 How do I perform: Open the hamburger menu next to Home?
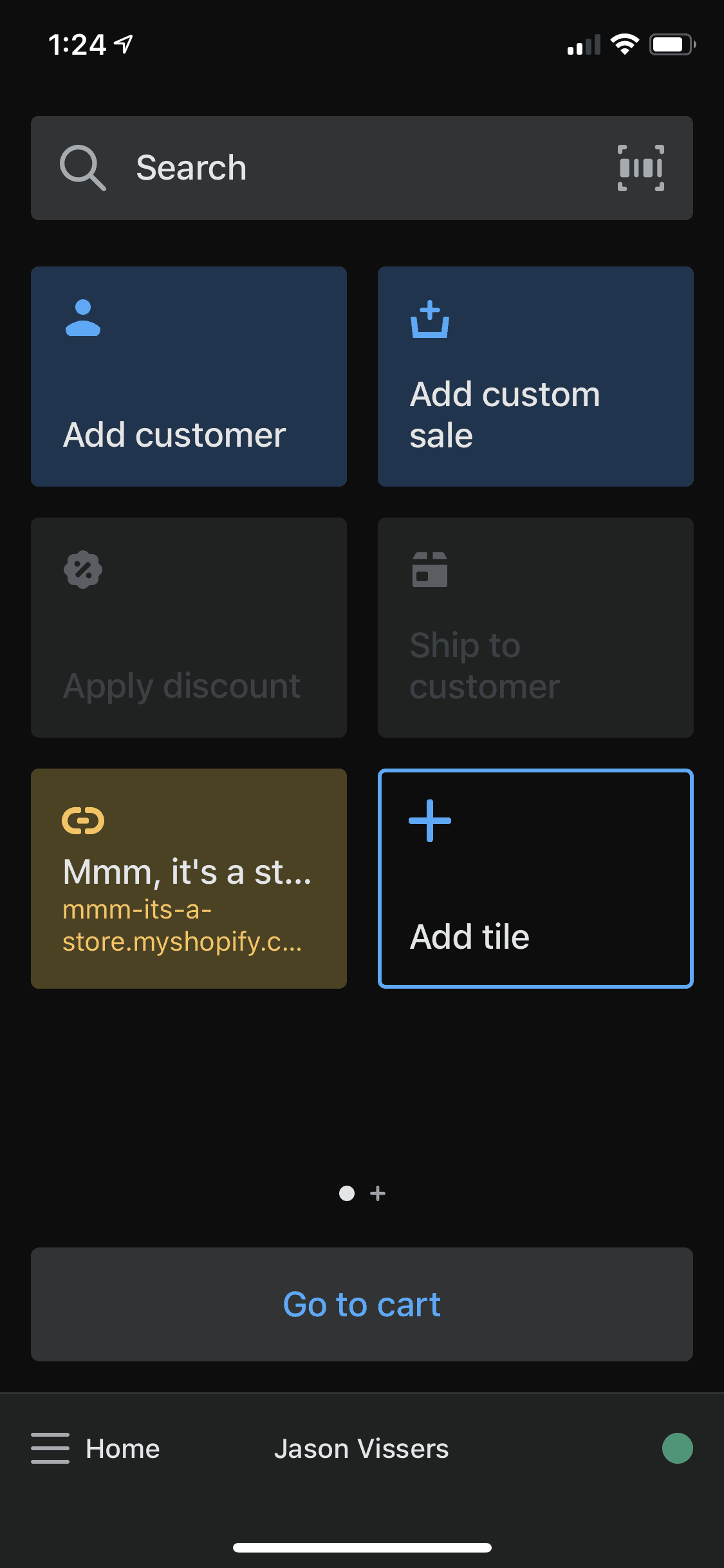[50, 1448]
